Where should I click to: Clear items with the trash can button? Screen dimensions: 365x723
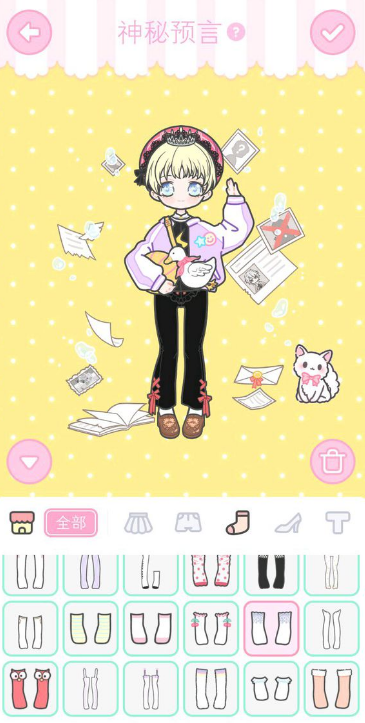(x=333, y=462)
